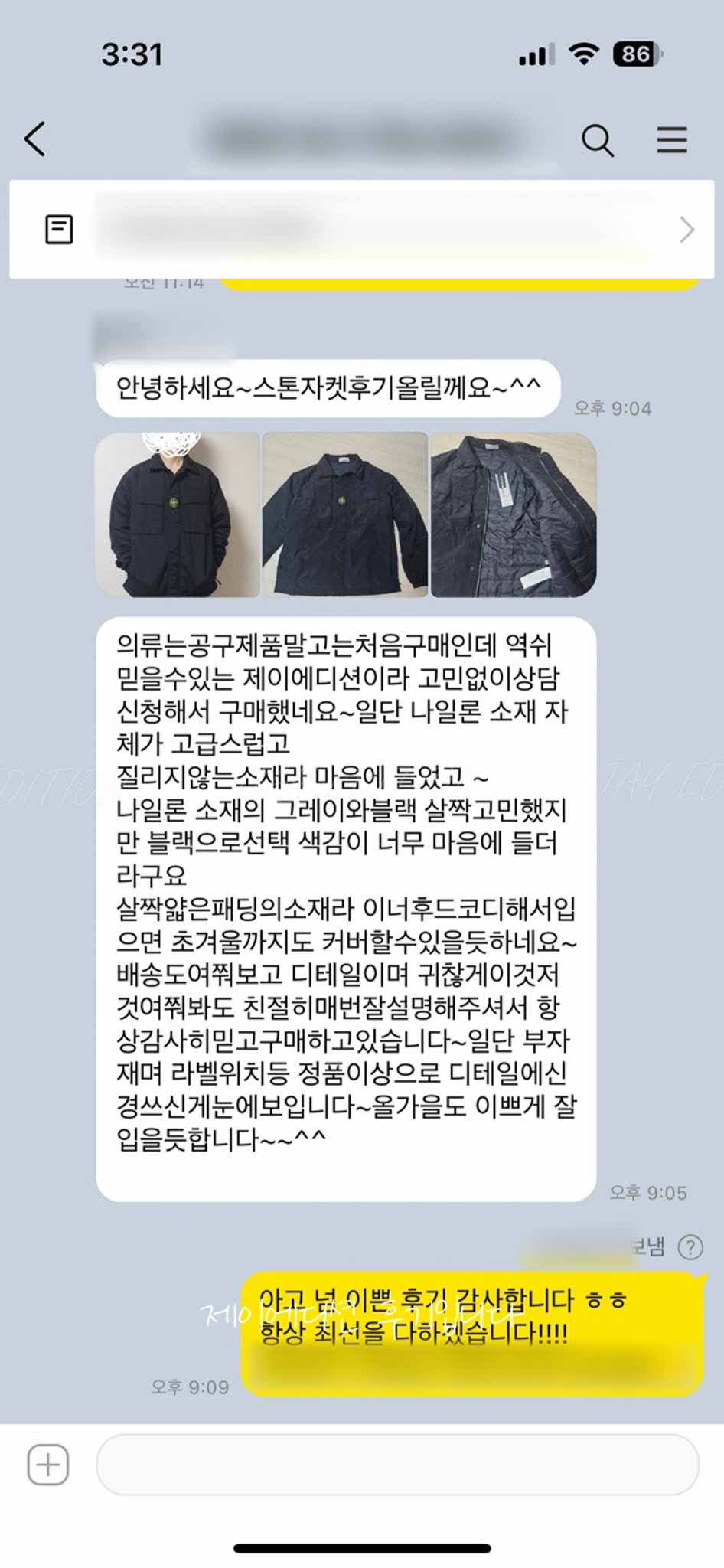Image resolution: width=724 pixels, height=1568 pixels.
Task: Go back to the chat list
Action: click(x=35, y=139)
